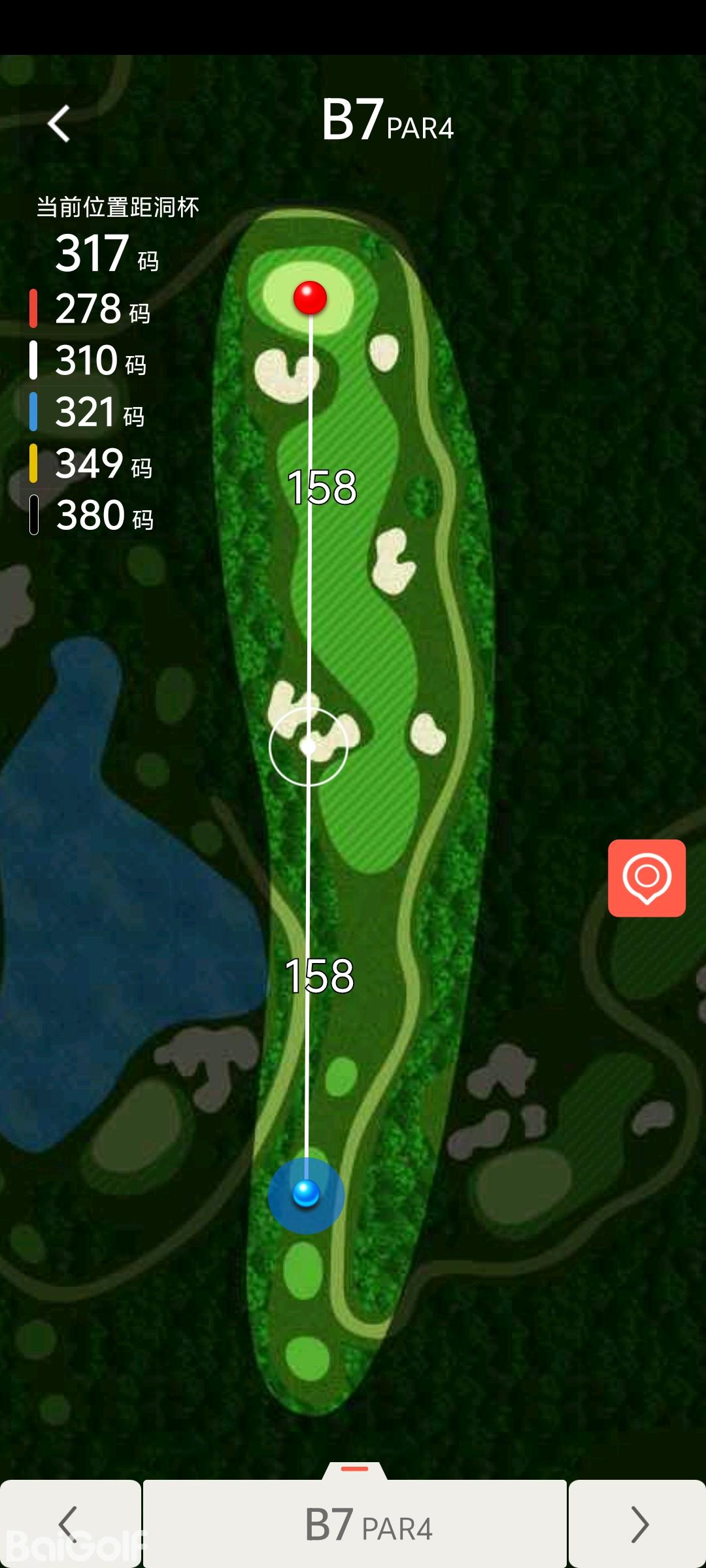This screenshot has height=1568, width=706.
Task: Go to the next hole
Action: pyautogui.click(x=637, y=1524)
